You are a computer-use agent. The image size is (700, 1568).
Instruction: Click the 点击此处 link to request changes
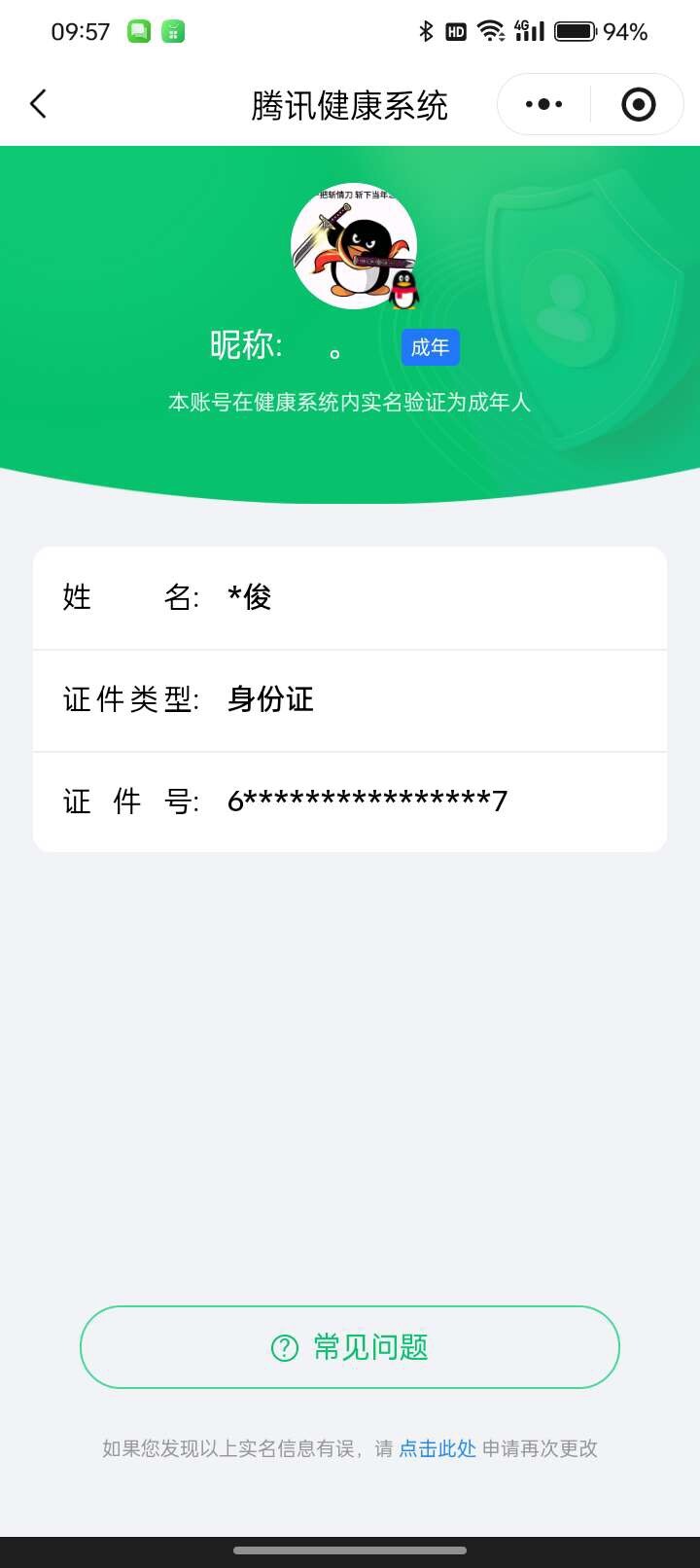pyautogui.click(x=436, y=1448)
